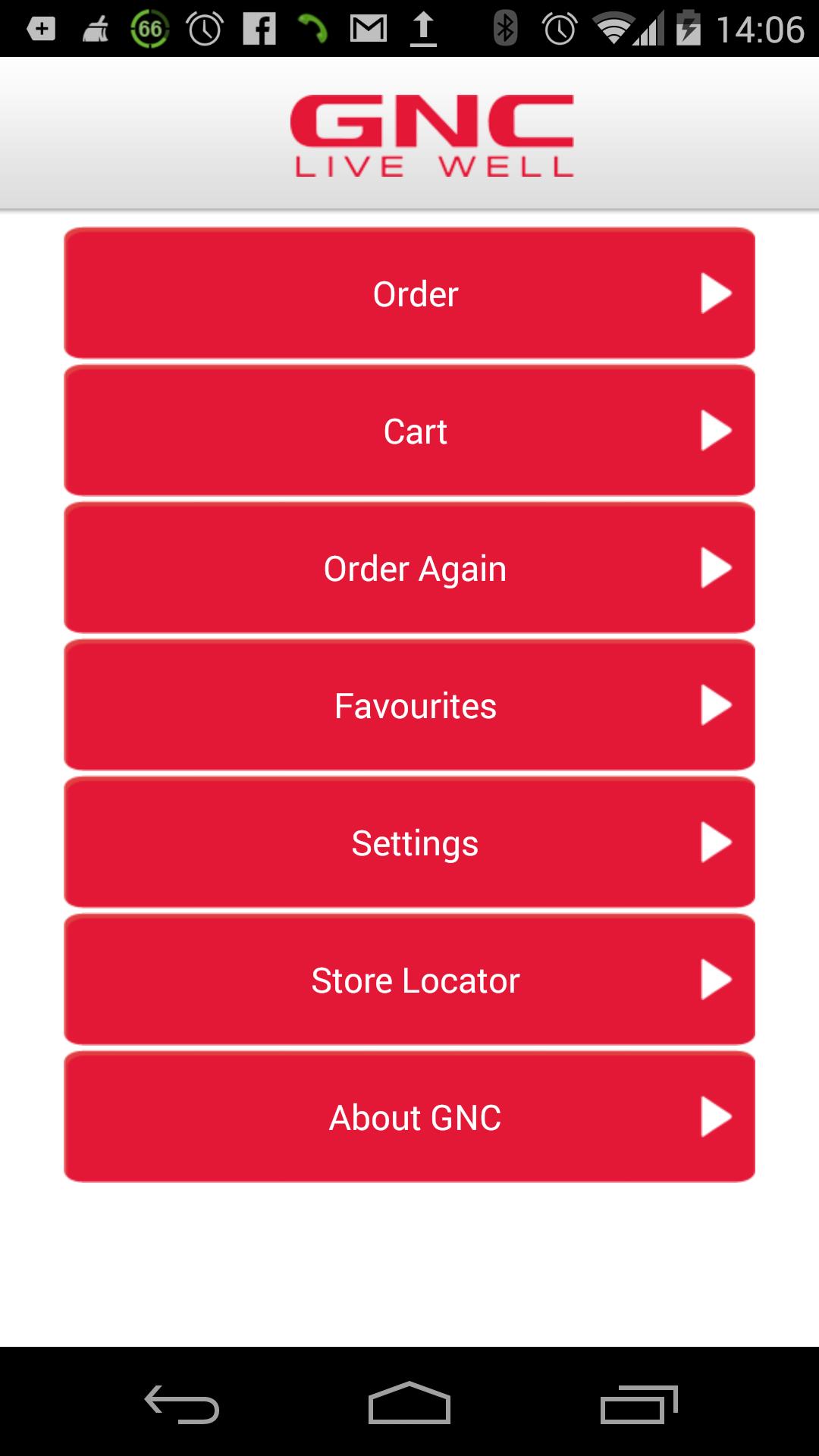Screen dimensions: 819x1456
Task: Expand the Order row arrow
Action: (717, 293)
